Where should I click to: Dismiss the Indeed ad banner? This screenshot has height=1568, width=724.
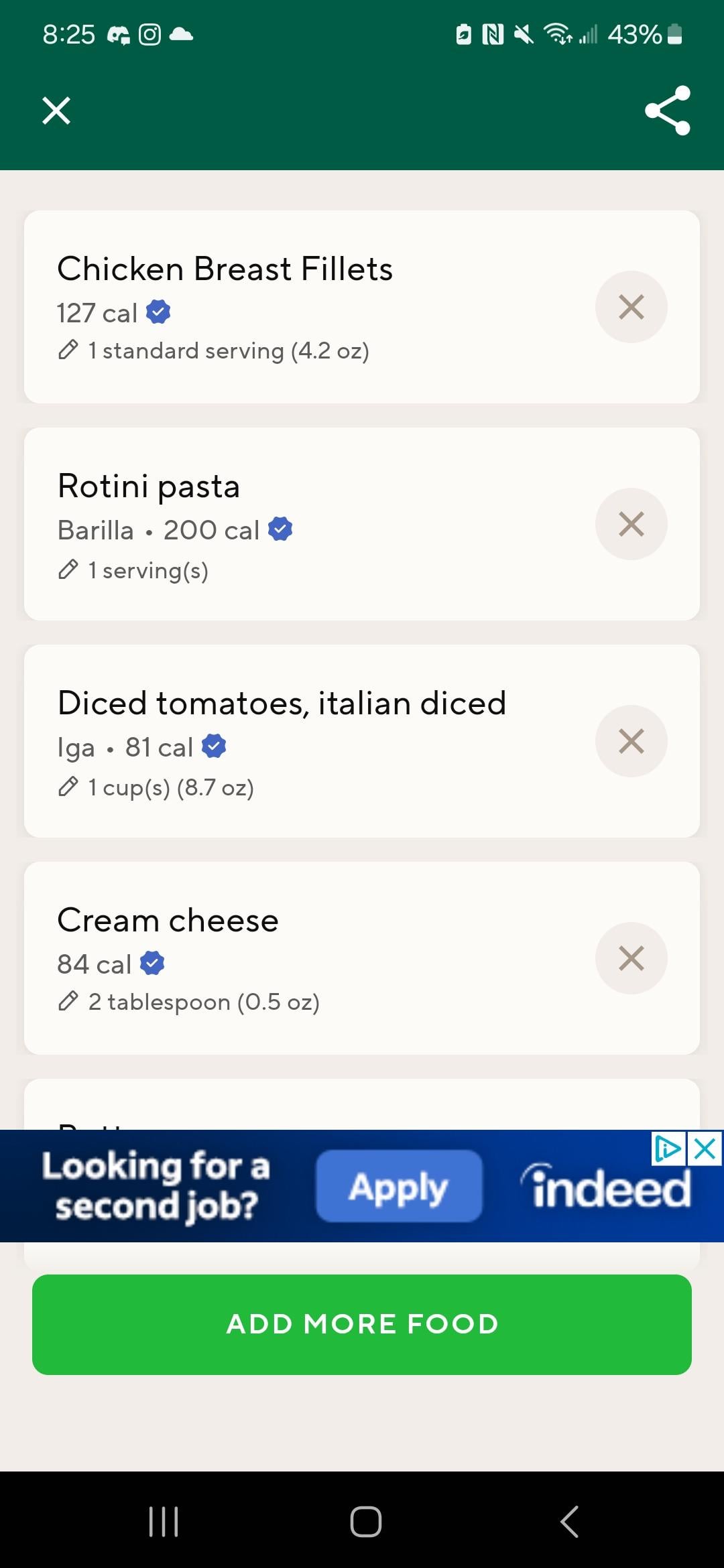pyautogui.click(x=705, y=1149)
